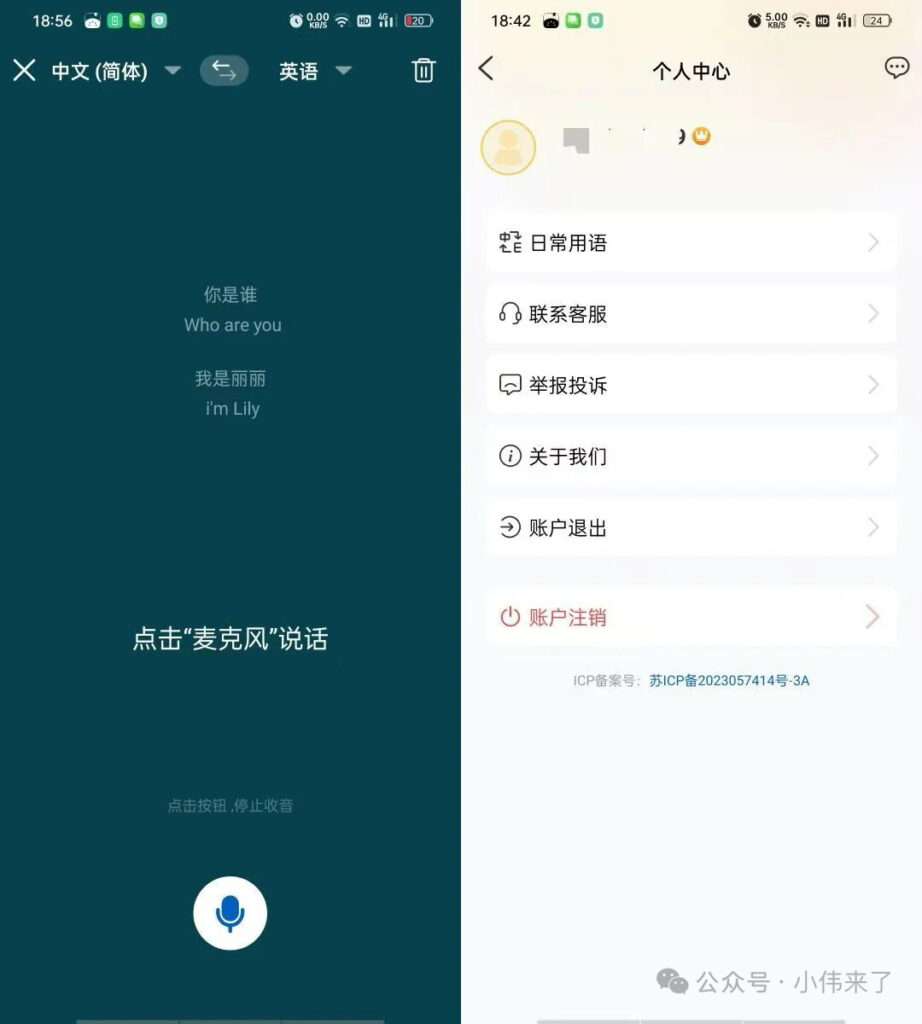Click the report icon next to 举报投诉
The image size is (922, 1024).
[509, 384]
